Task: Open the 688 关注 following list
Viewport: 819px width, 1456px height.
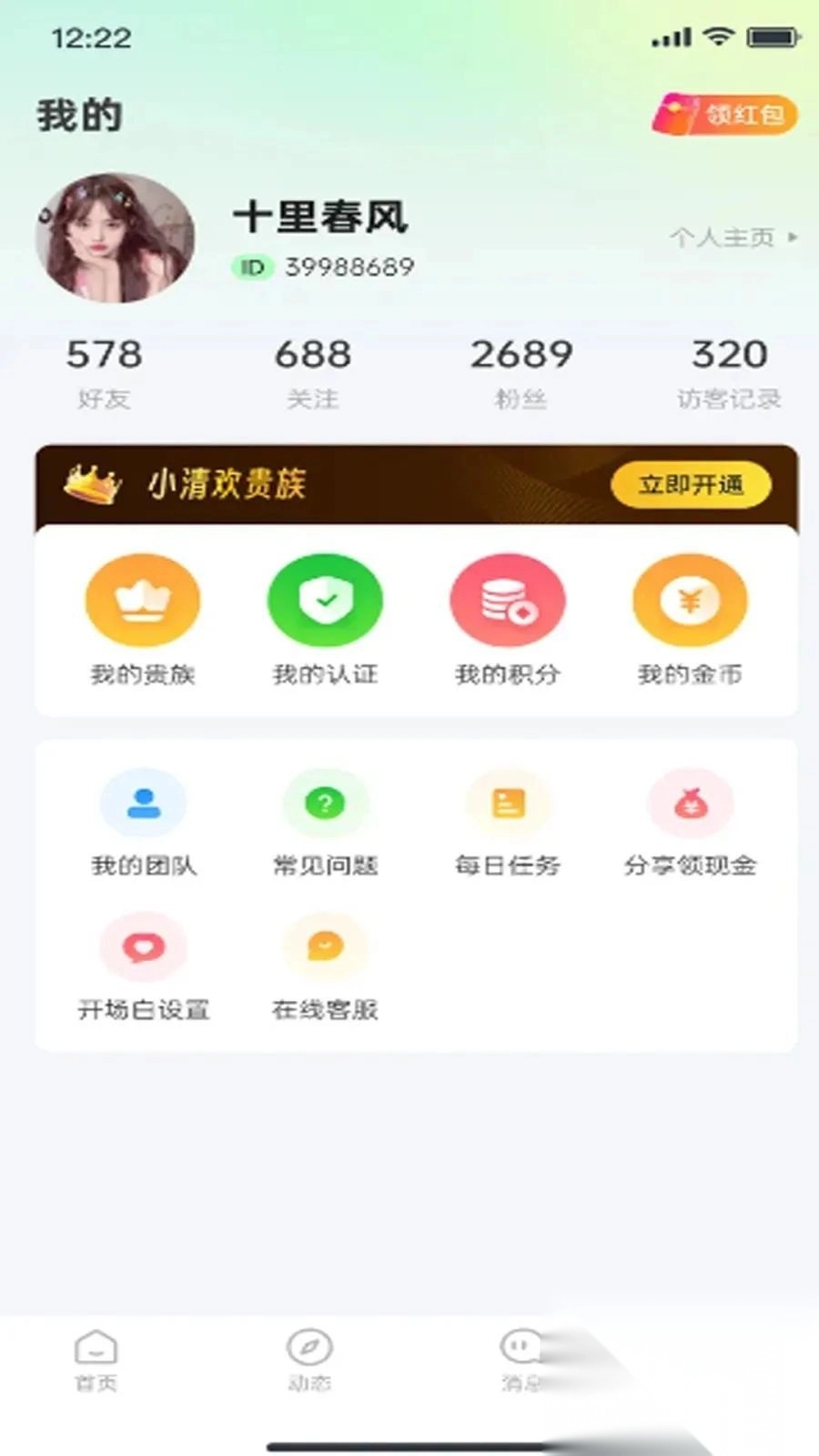Action: (x=312, y=371)
